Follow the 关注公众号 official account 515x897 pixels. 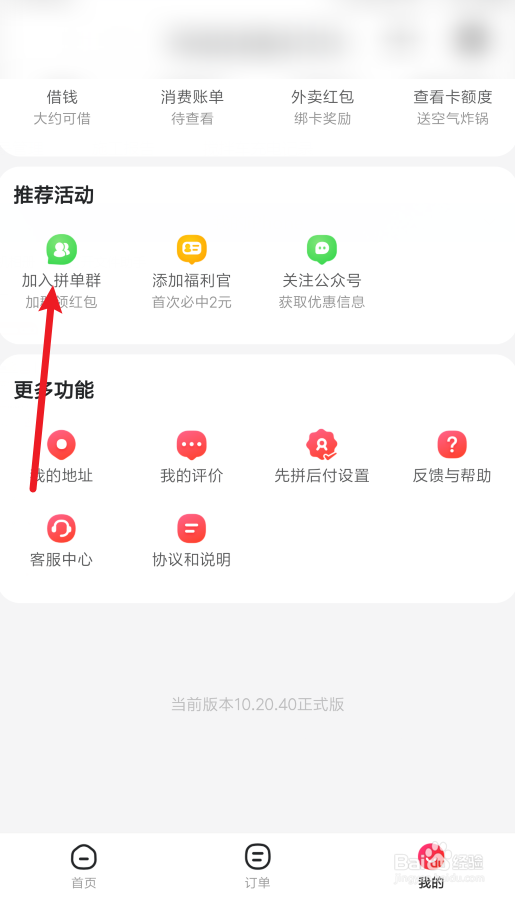click(322, 272)
